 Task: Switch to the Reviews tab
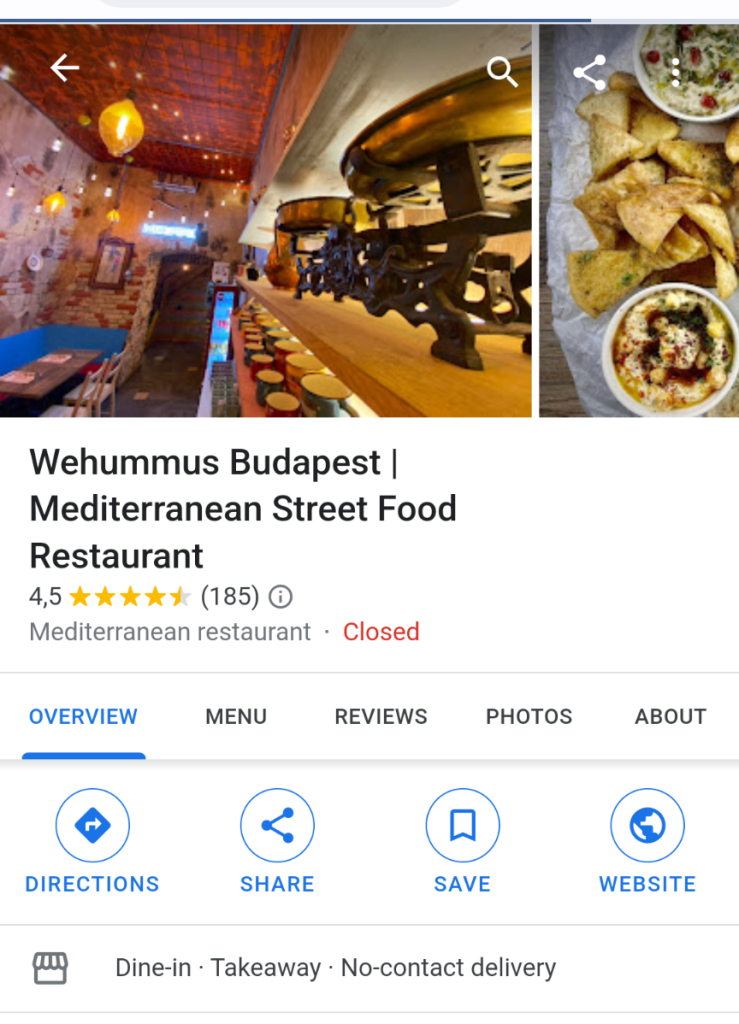pyautogui.click(x=381, y=716)
